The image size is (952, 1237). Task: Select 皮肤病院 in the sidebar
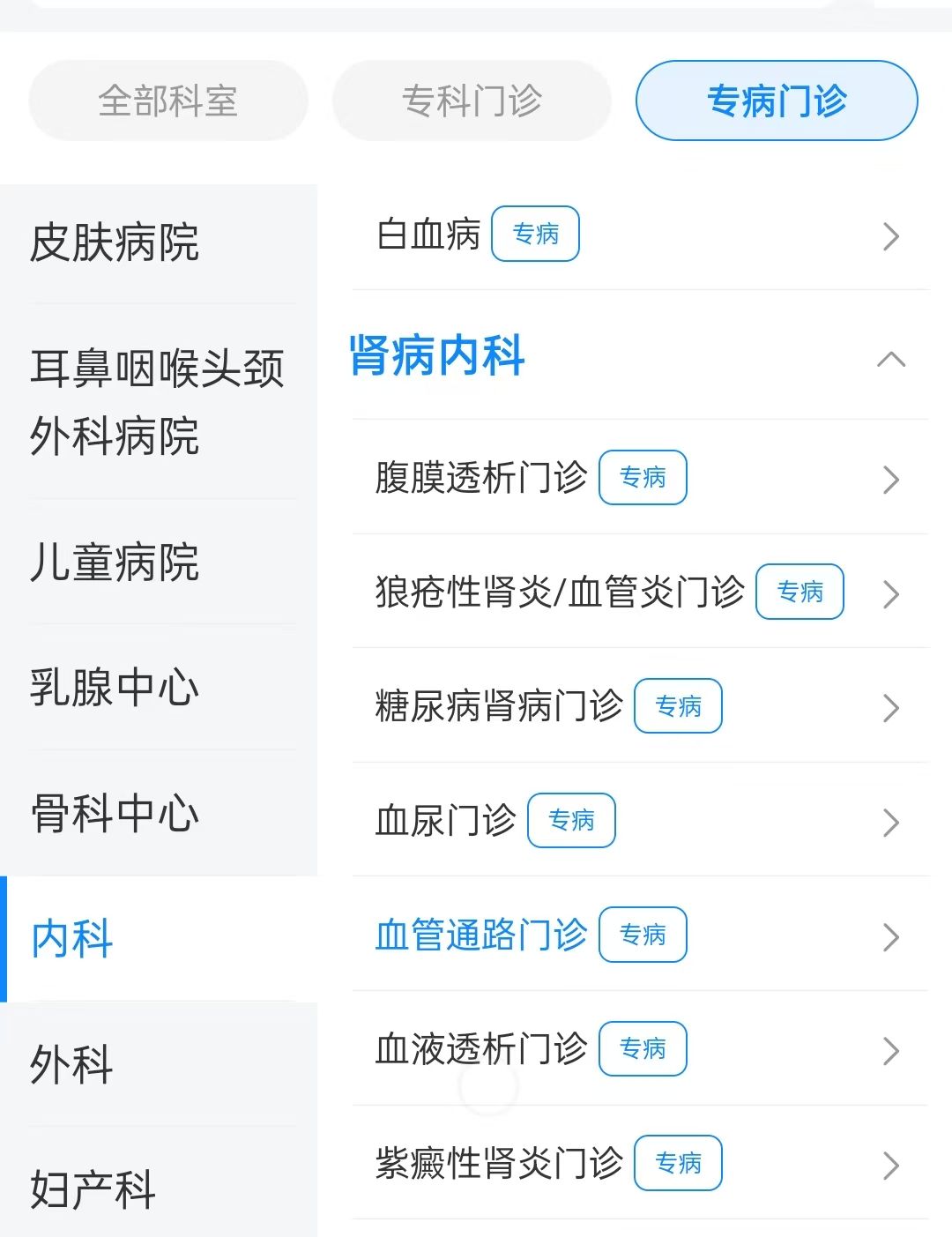(115, 242)
